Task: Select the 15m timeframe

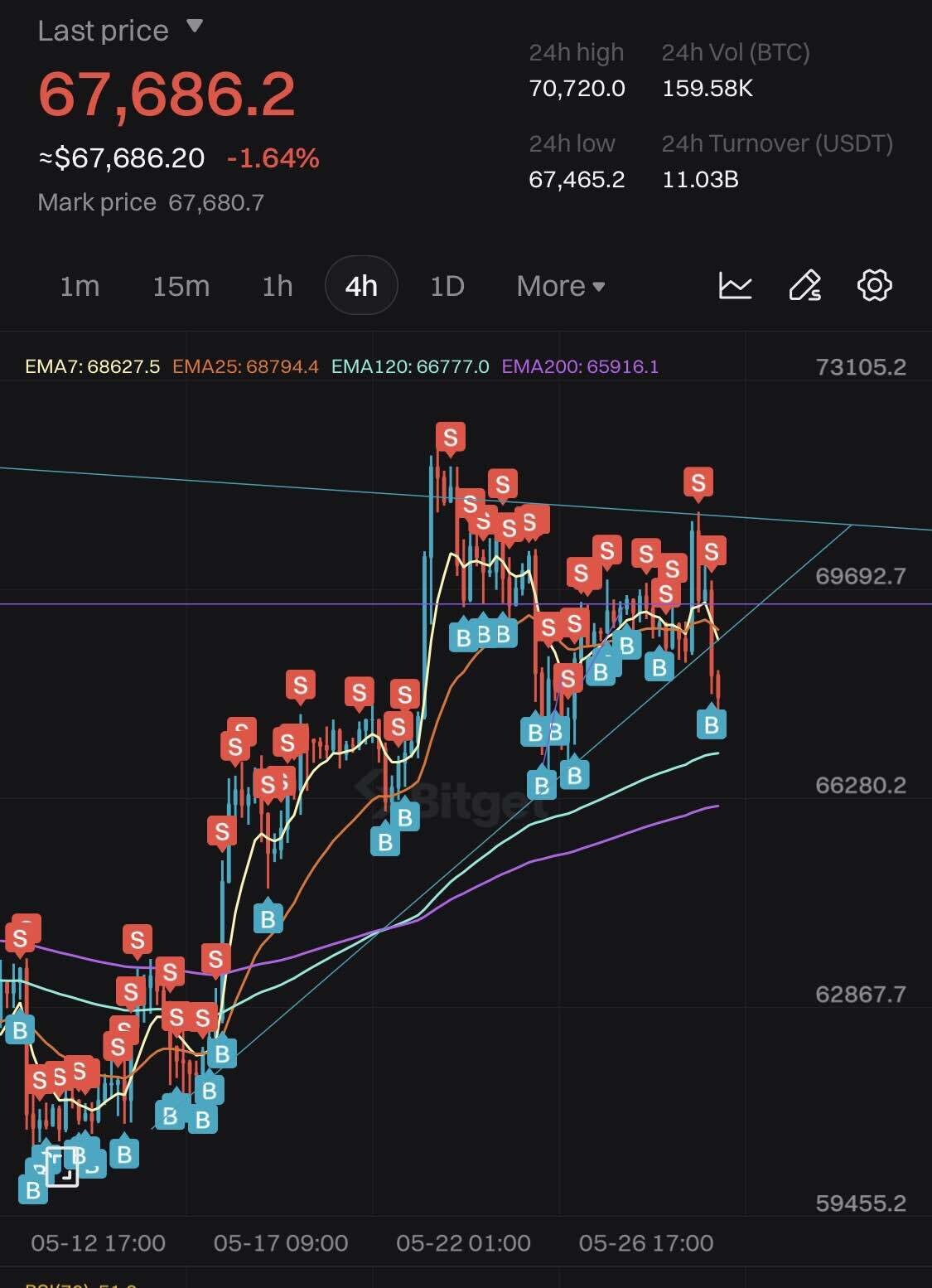Action: (x=181, y=286)
